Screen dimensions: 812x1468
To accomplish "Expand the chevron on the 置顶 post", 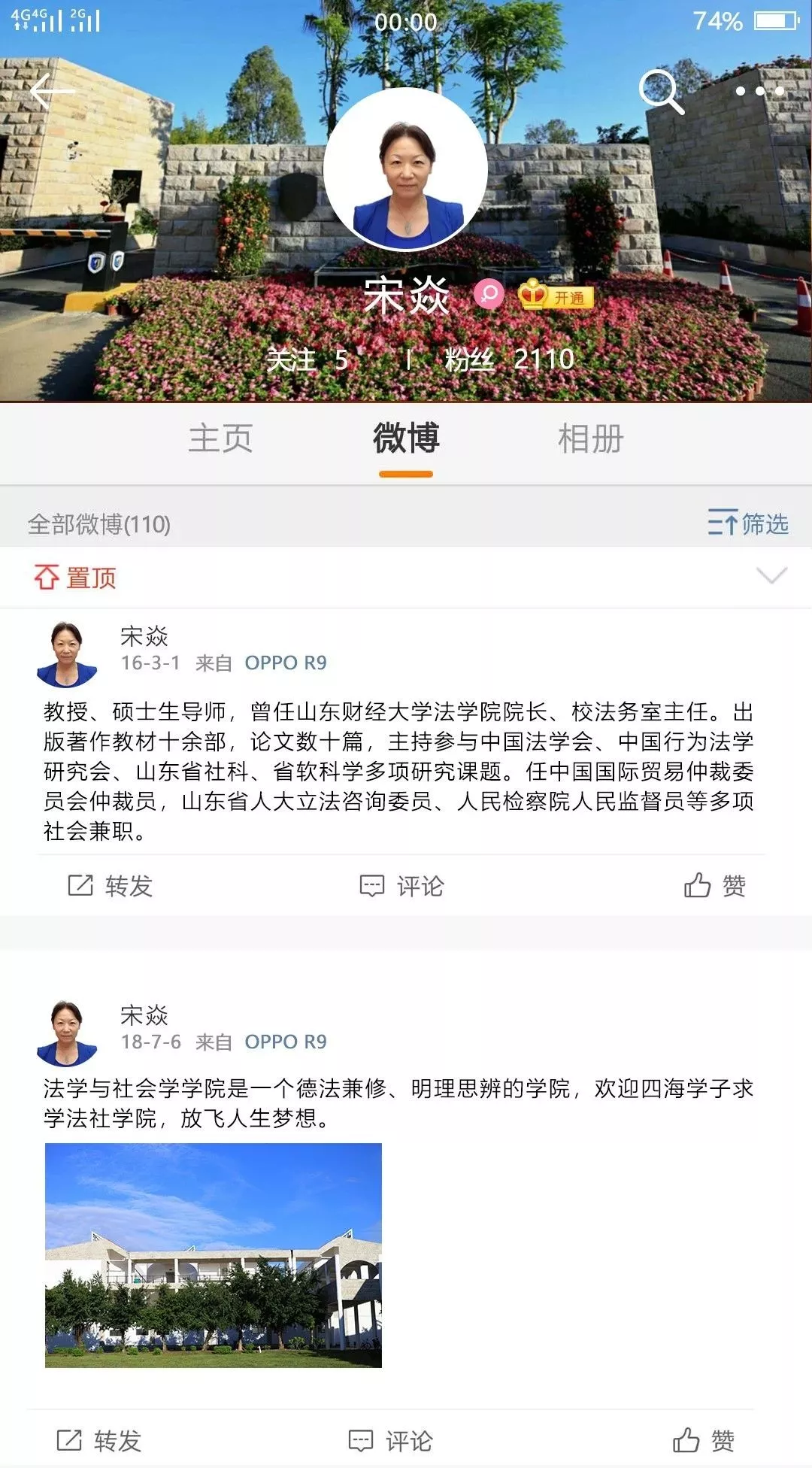I will tap(771, 576).
